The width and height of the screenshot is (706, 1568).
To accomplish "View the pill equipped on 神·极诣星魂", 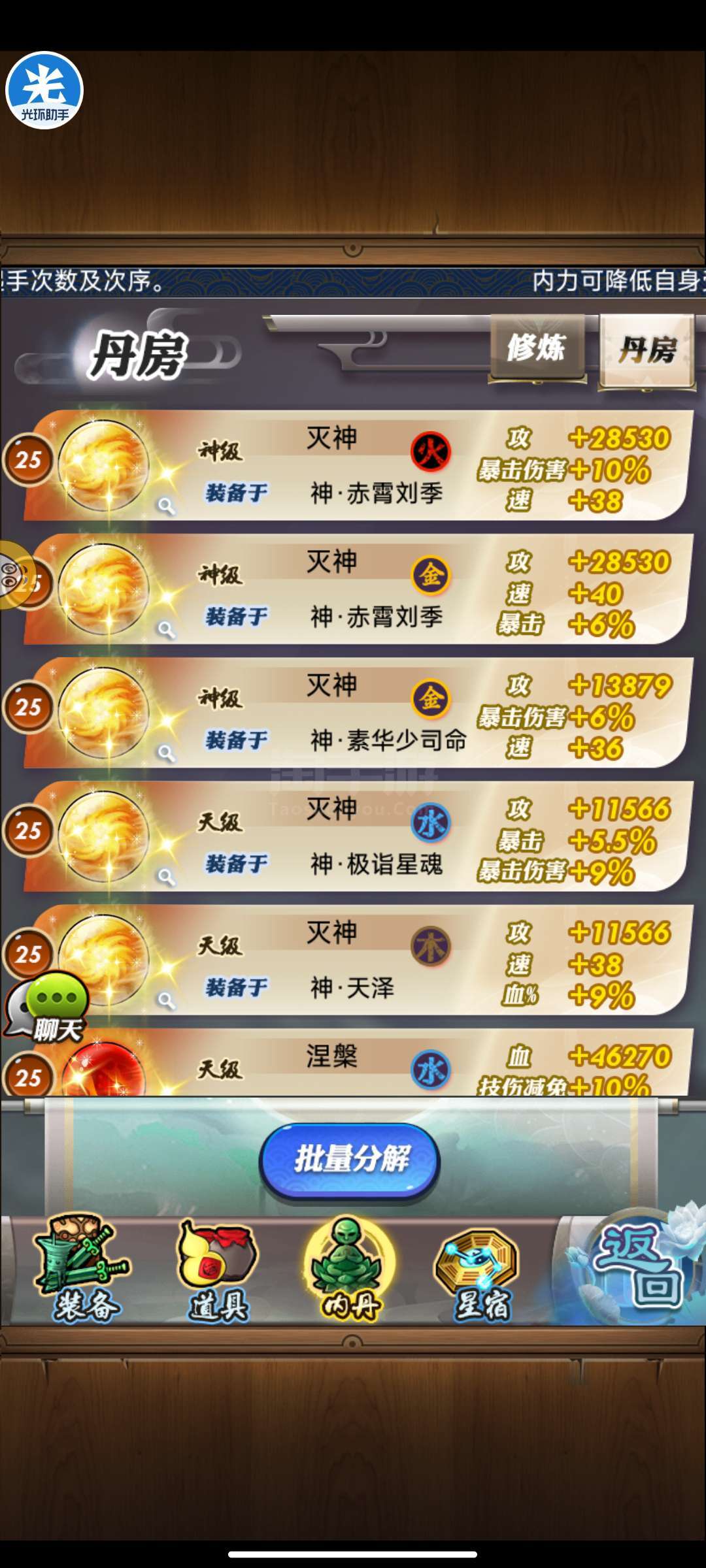I will click(356, 836).
